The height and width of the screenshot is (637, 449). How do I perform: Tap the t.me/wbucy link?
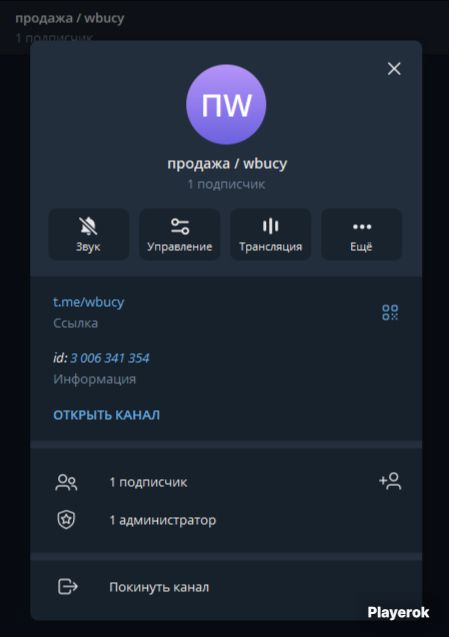pos(89,302)
